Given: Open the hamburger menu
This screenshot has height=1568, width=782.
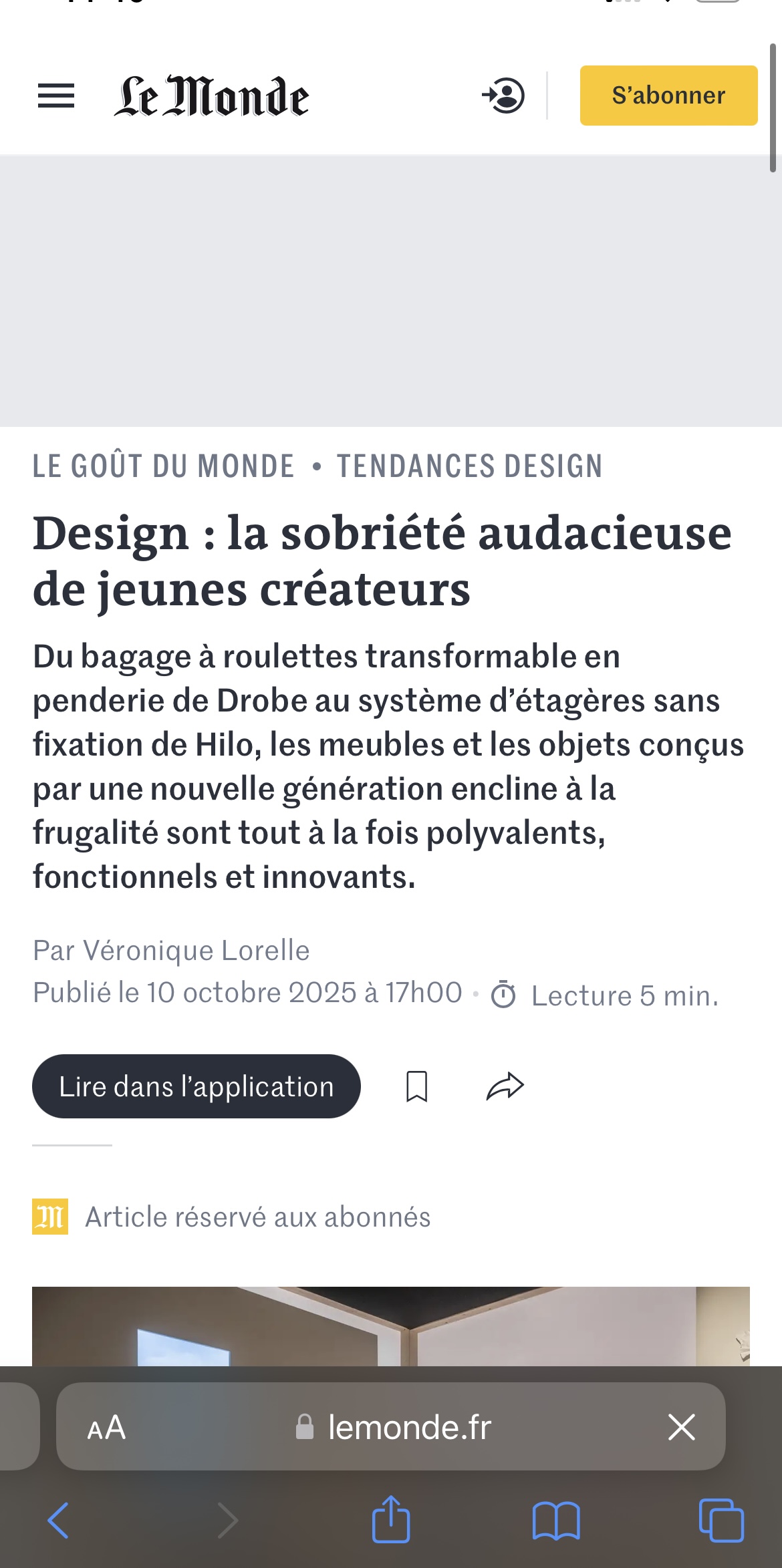Looking at the screenshot, I should pos(56,96).
